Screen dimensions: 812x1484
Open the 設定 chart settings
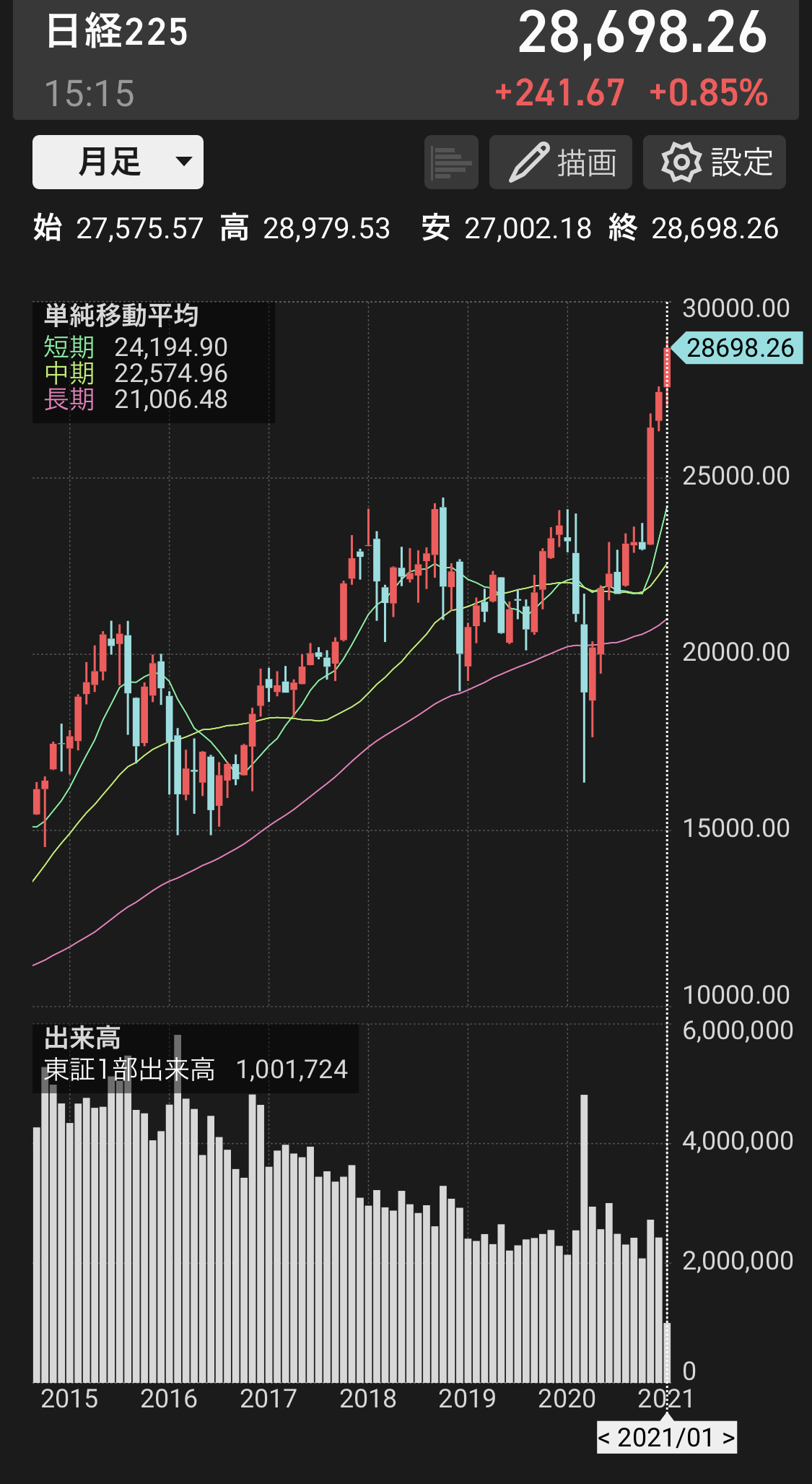click(x=715, y=162)
